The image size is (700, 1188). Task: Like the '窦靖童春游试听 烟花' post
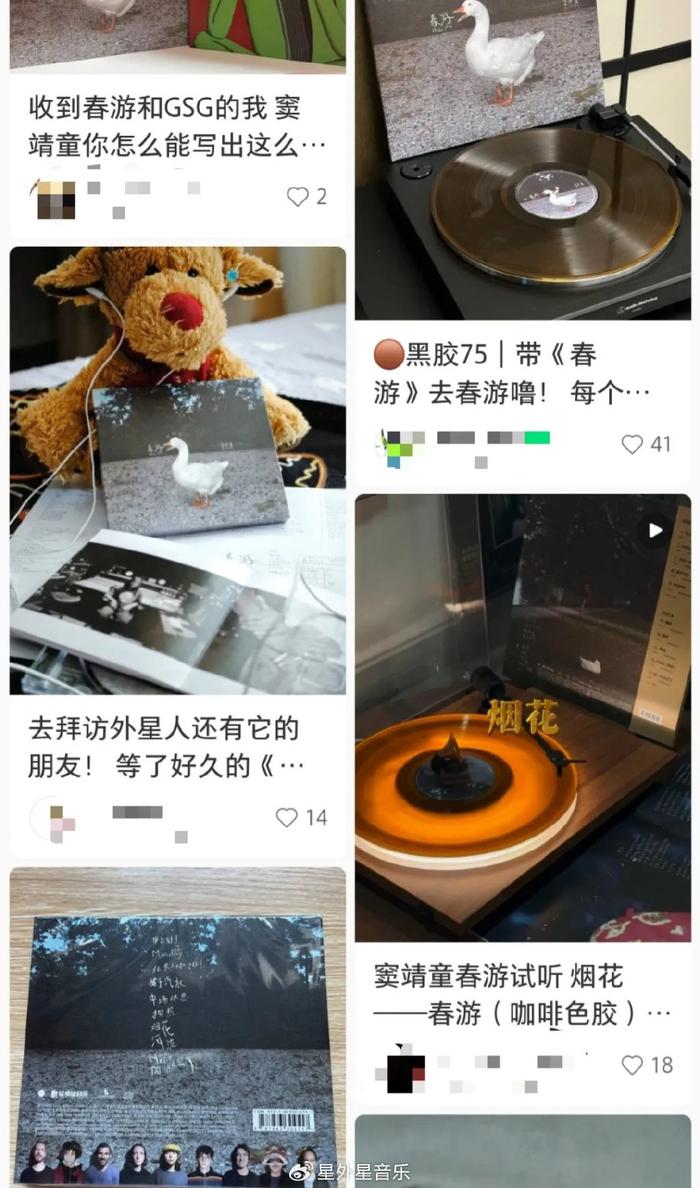pyautogui.click(x=633, y=1065)
